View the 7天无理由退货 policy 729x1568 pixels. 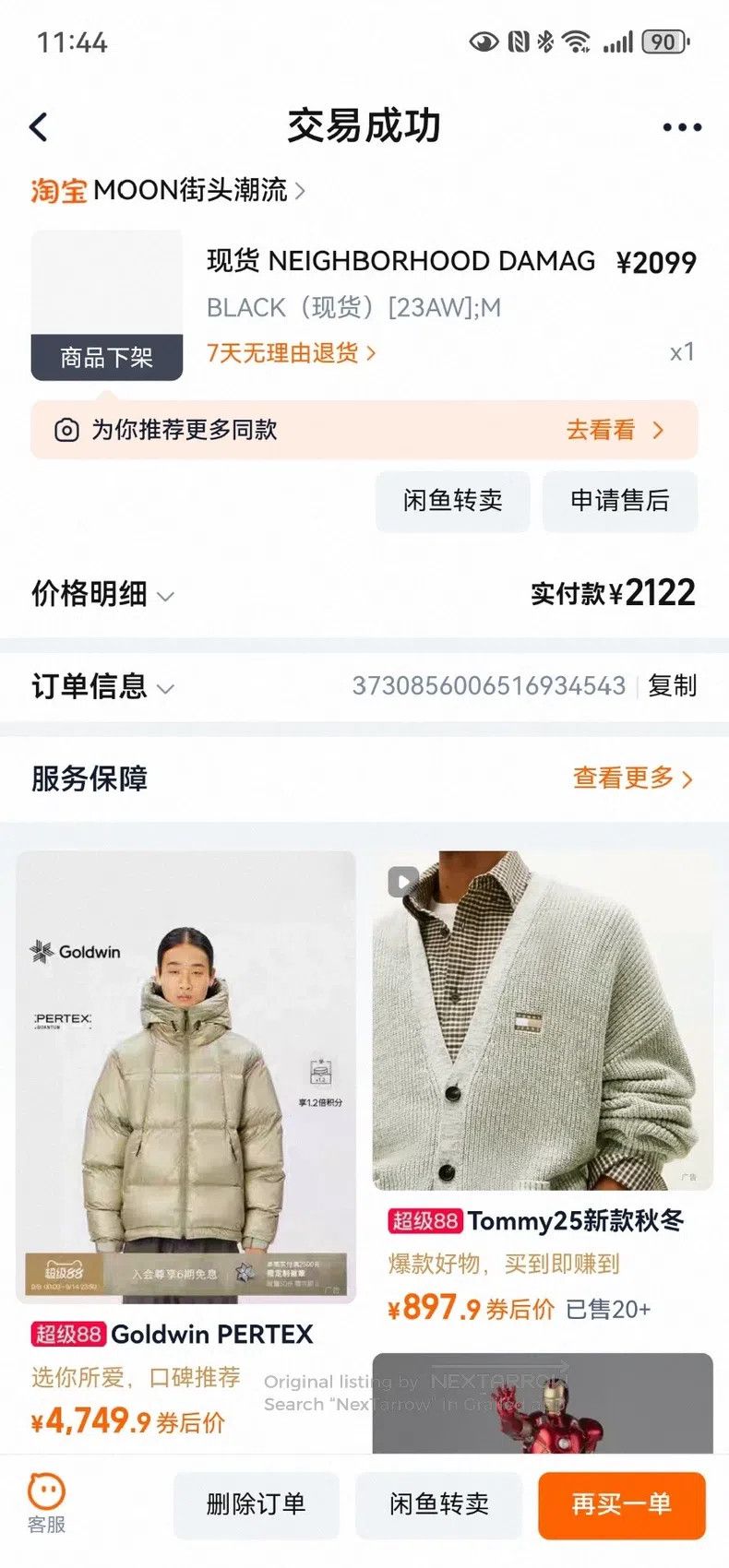291,353
